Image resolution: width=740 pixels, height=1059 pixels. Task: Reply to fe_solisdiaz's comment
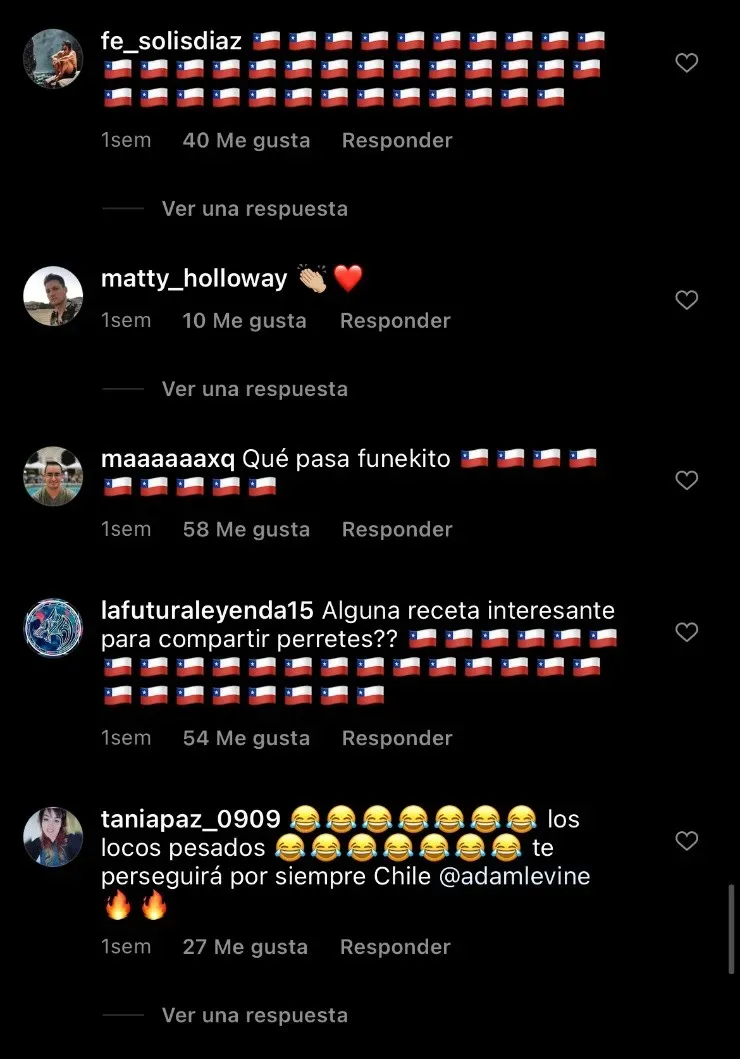(x=396, y=141)
